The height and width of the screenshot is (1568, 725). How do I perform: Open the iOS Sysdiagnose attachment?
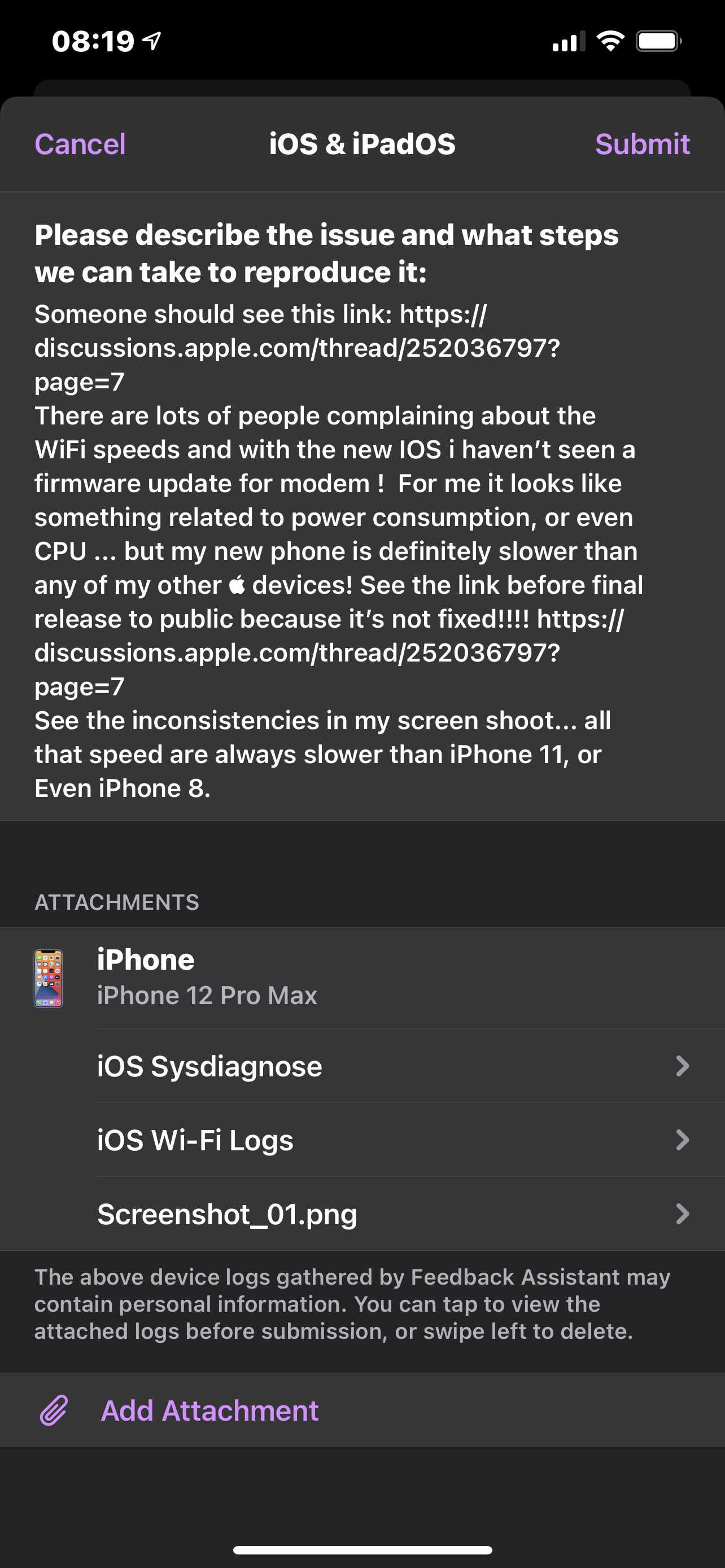click(390, 1066)
